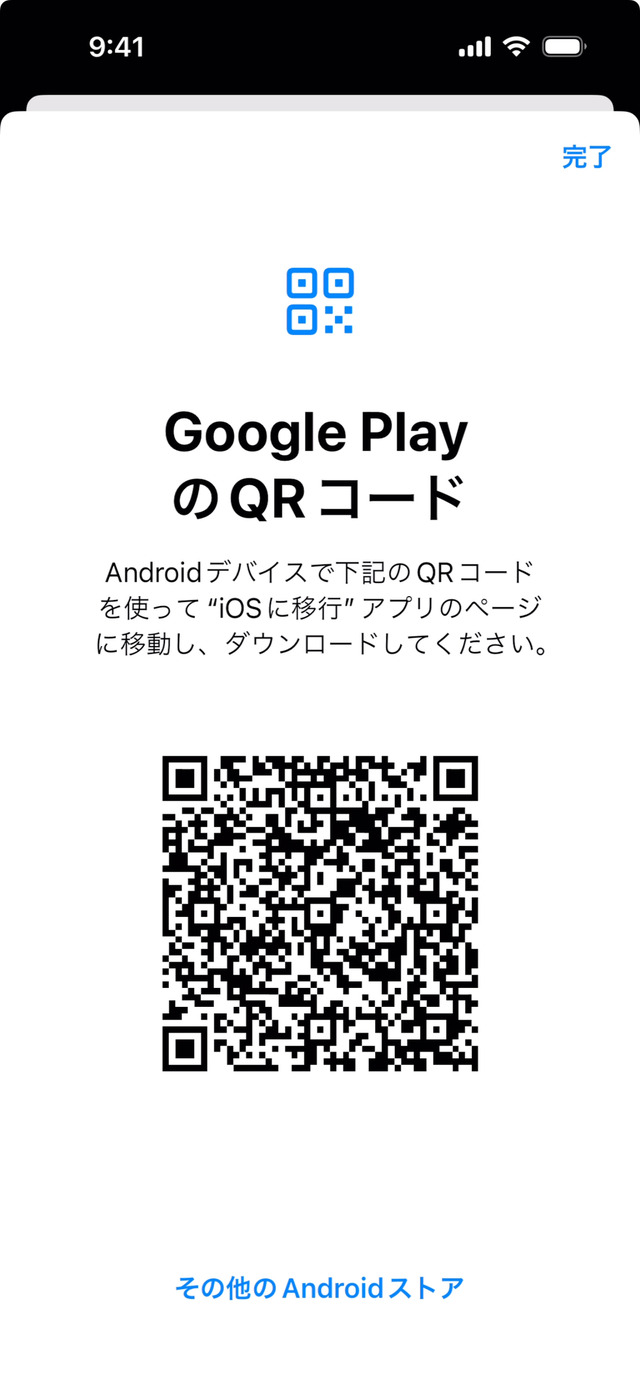Screen dimensions: 640x1384
Task: Open the その他のAndroidストア link
Action: pos(320,1288)
